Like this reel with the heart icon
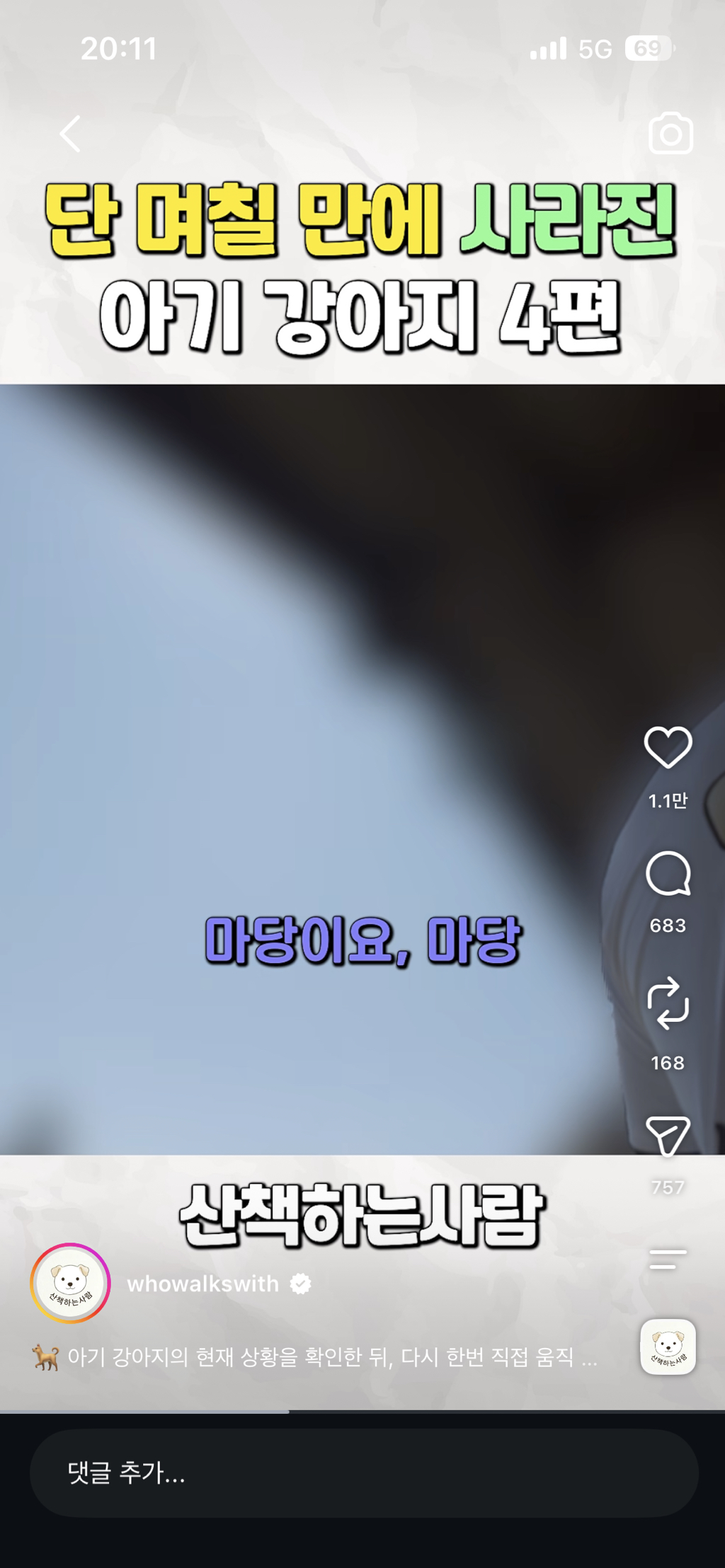 (668, 747)
